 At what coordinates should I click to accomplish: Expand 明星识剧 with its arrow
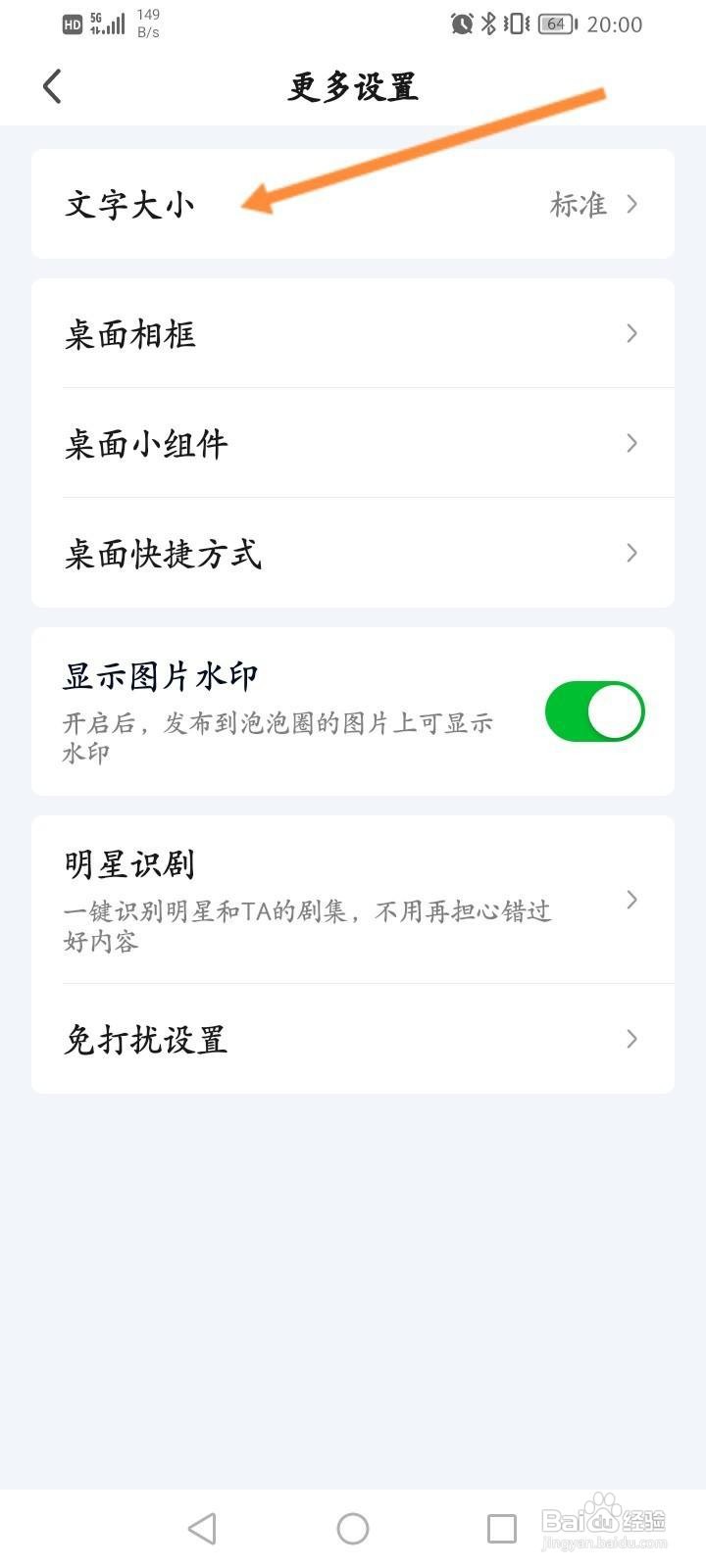632,900
